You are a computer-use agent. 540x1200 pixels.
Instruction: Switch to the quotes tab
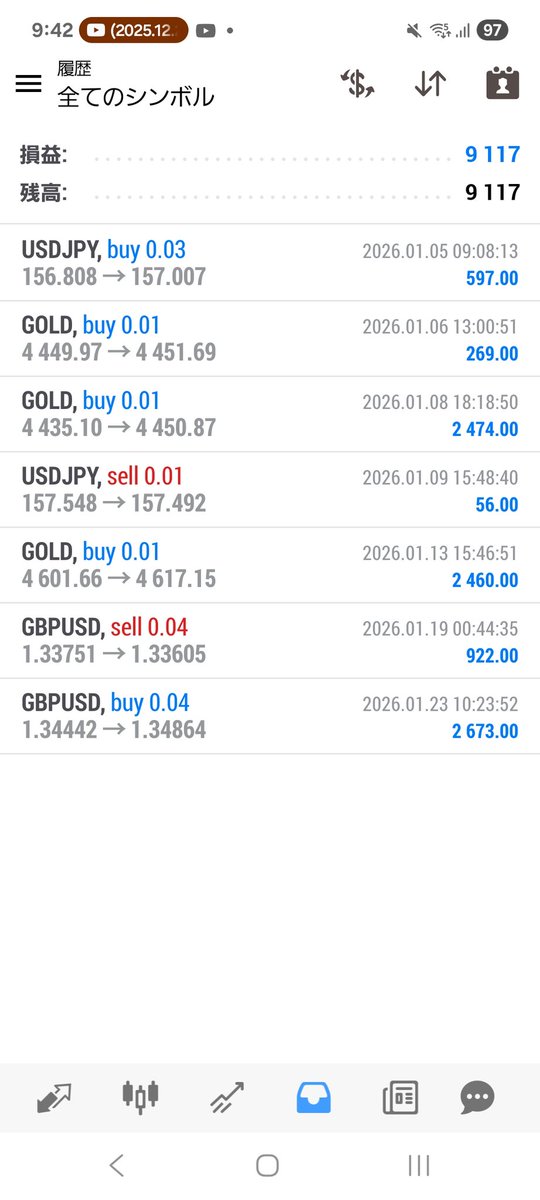pos(54,1098)
